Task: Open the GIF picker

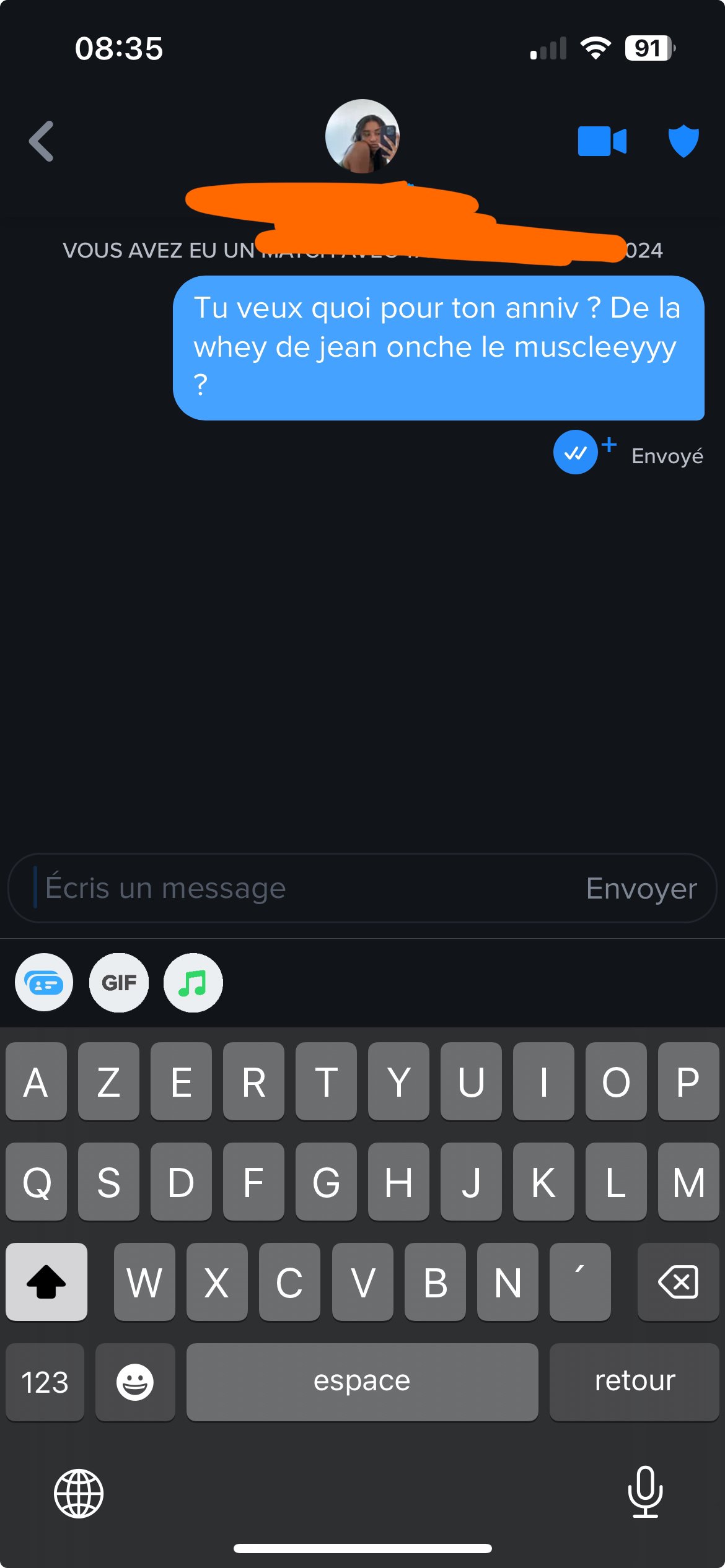Action: (119, 983)
